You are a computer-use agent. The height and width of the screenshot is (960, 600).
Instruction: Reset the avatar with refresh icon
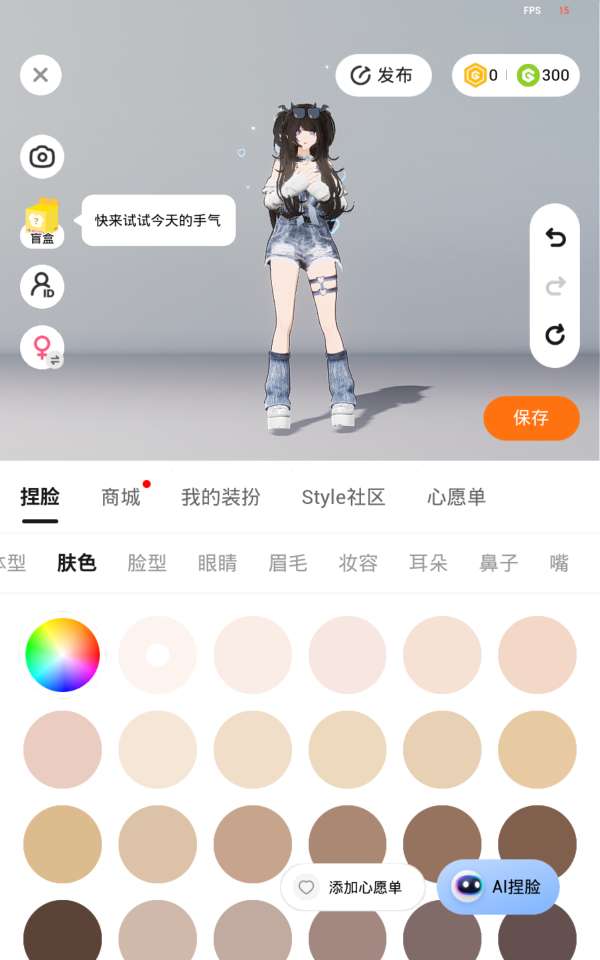coord(555,335)
